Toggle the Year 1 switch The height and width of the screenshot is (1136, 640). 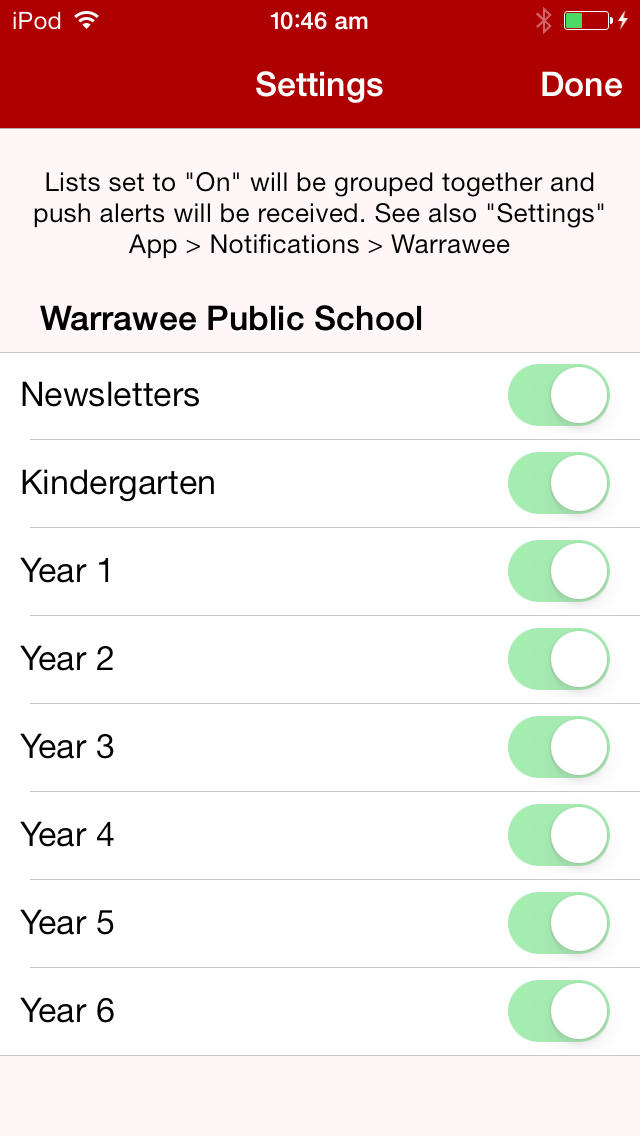(x=559, y=571)
